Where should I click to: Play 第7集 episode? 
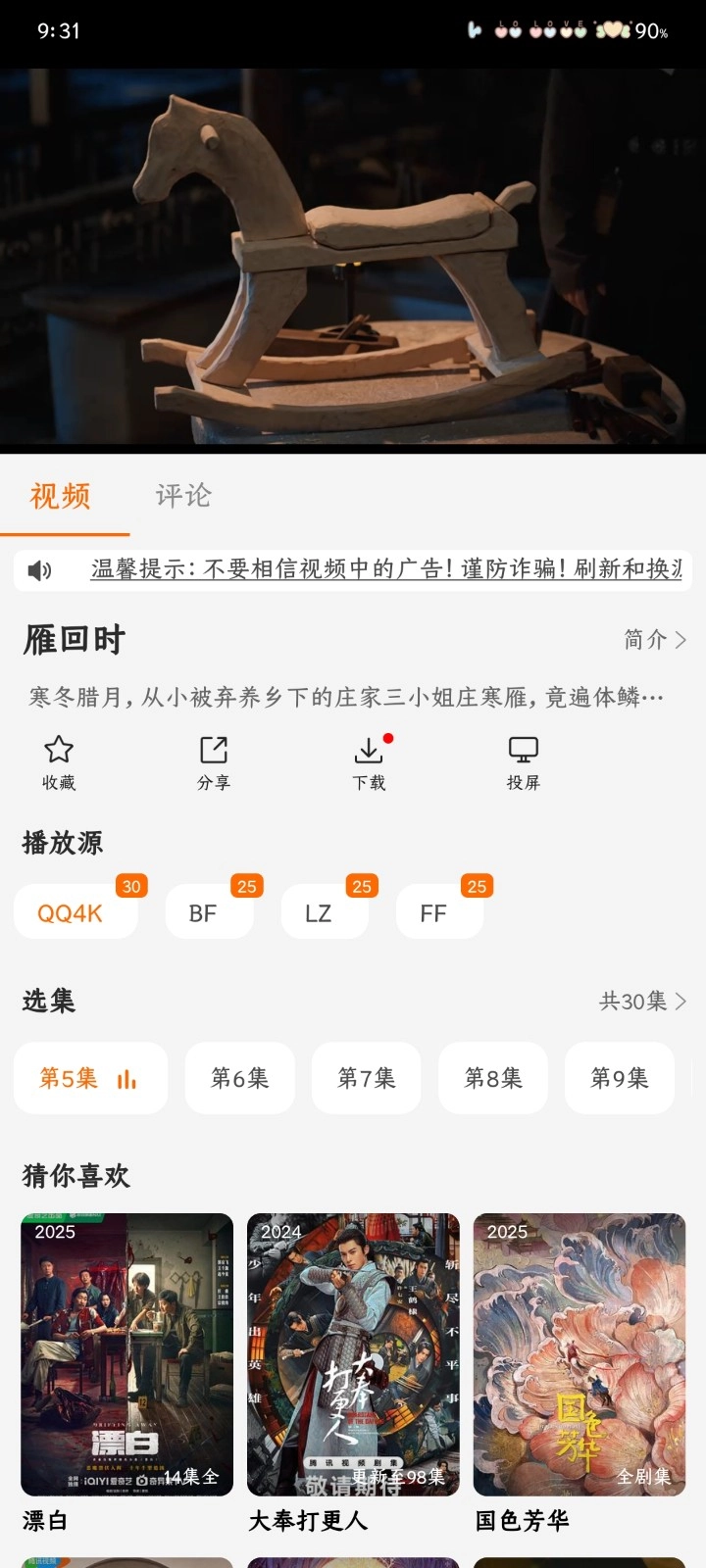[x=366, y=1078]
